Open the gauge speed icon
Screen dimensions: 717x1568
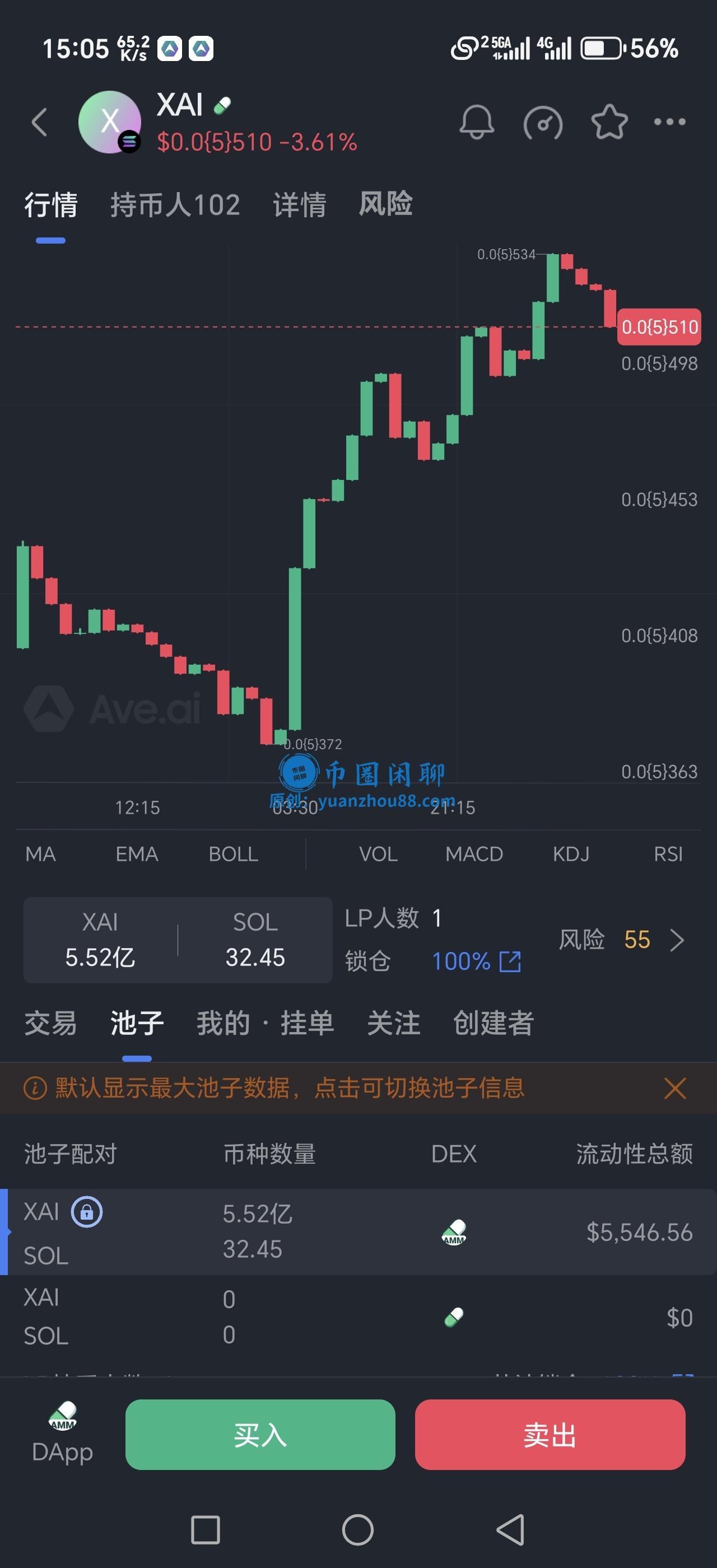[542, 123]
